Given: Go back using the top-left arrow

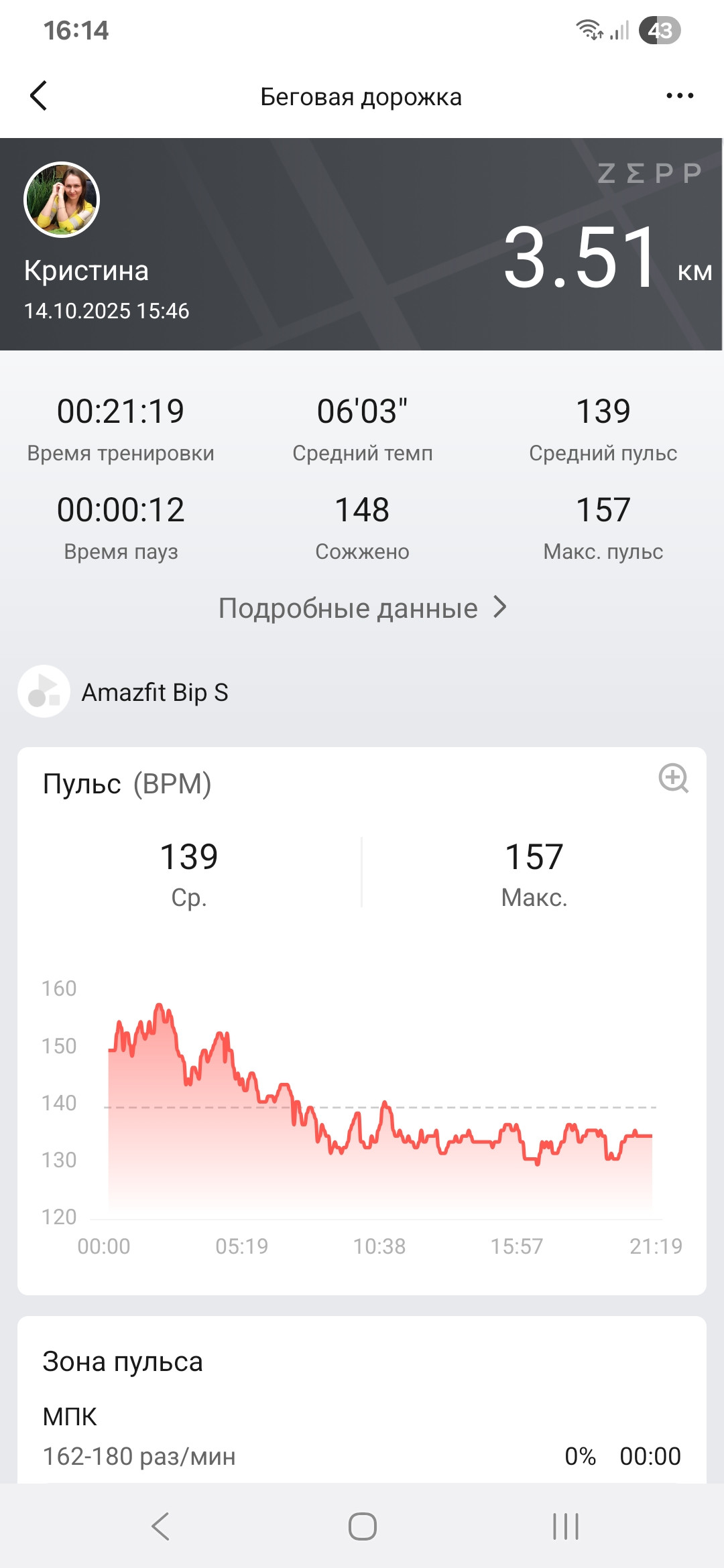Looking at the screenshot, I should click(x=39, y=96).
